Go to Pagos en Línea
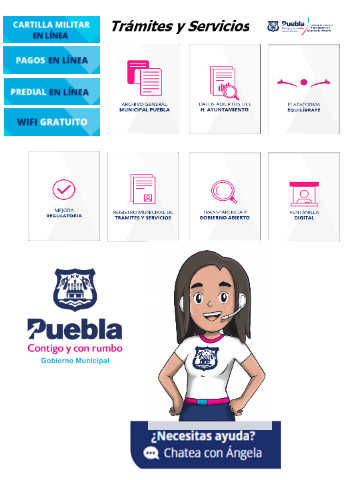 point(51,60)
